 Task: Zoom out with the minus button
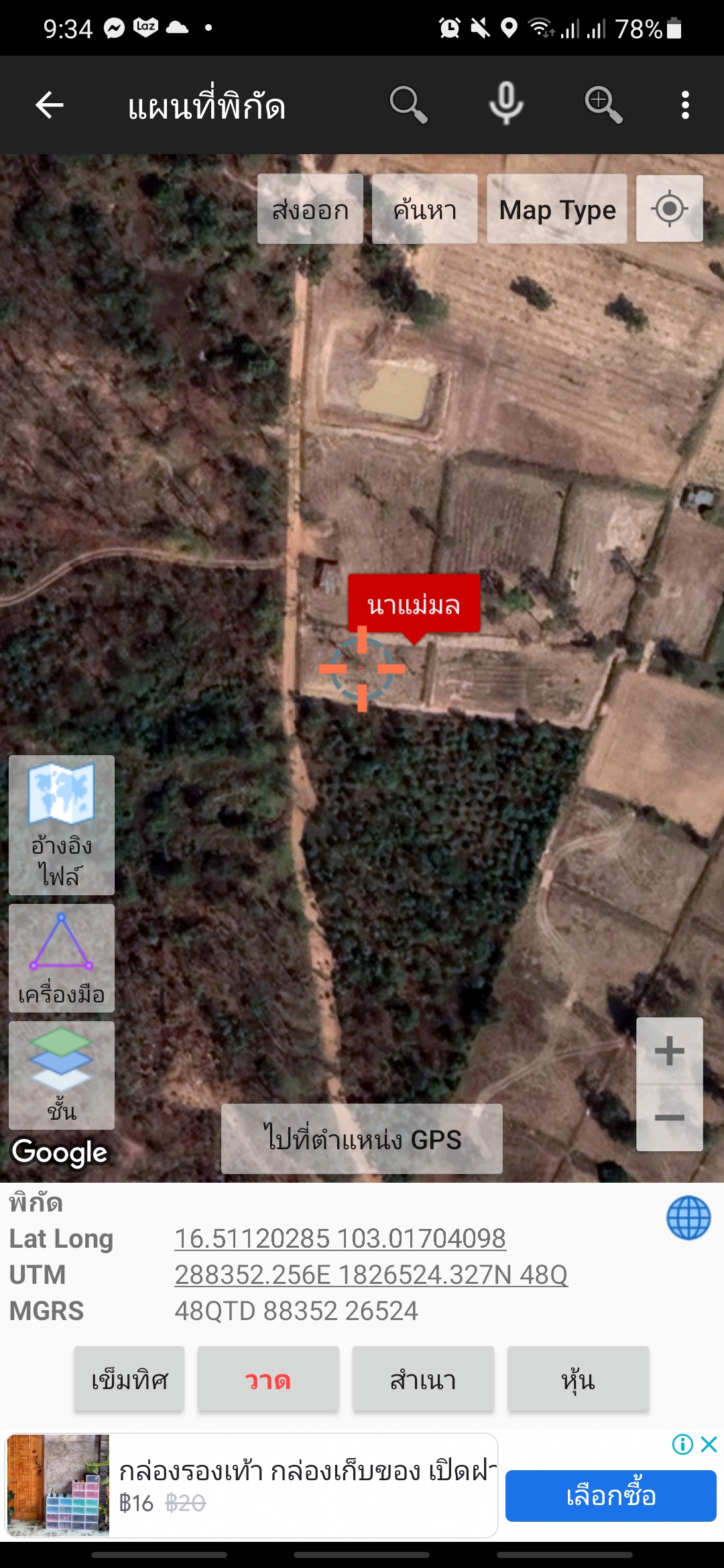670,1118
